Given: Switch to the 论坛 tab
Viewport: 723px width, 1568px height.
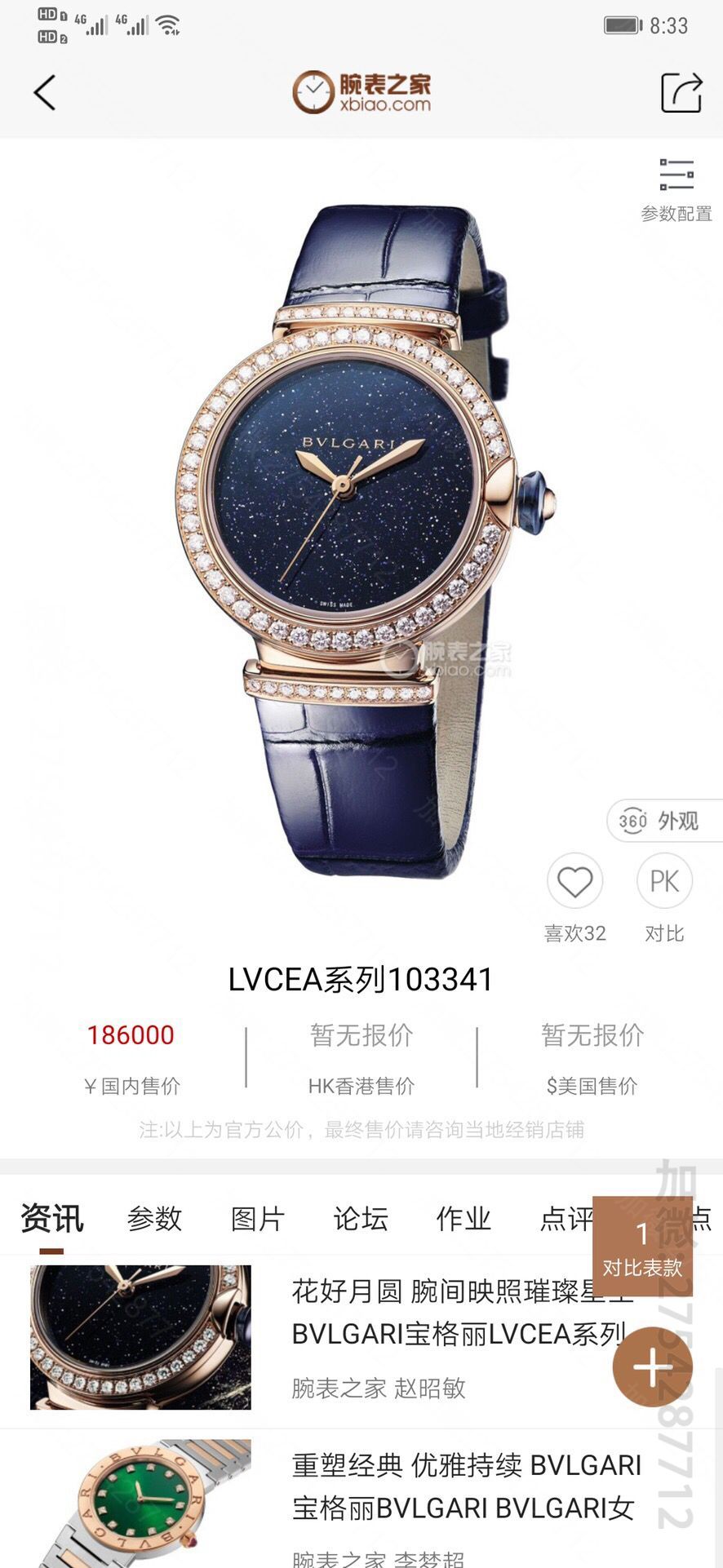Looking at the screenshot, I should [360, 1219].
